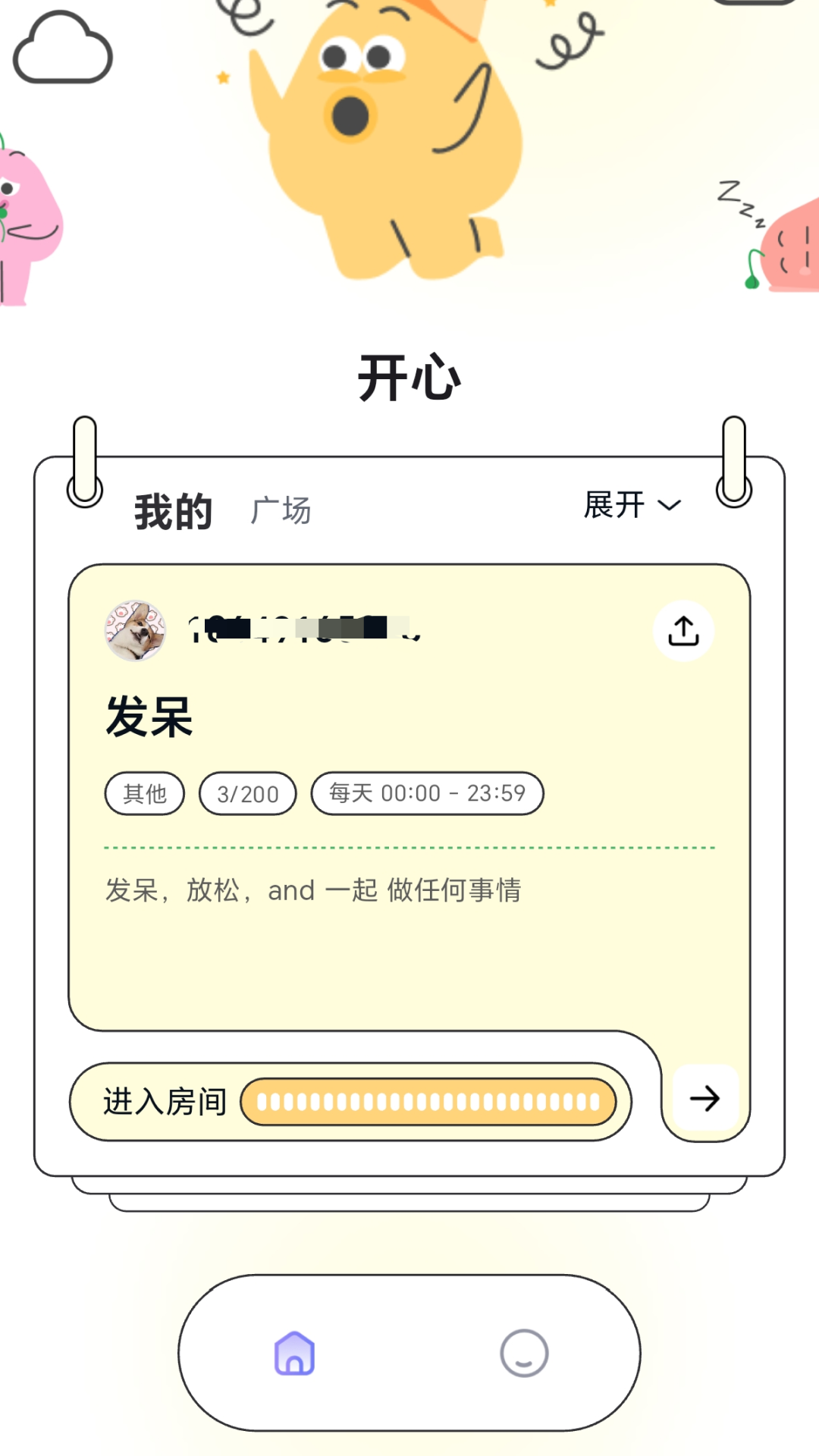Switch to the 广场 tab
Viewport: 819px width, 1456px height.
(x=281, y=510)
